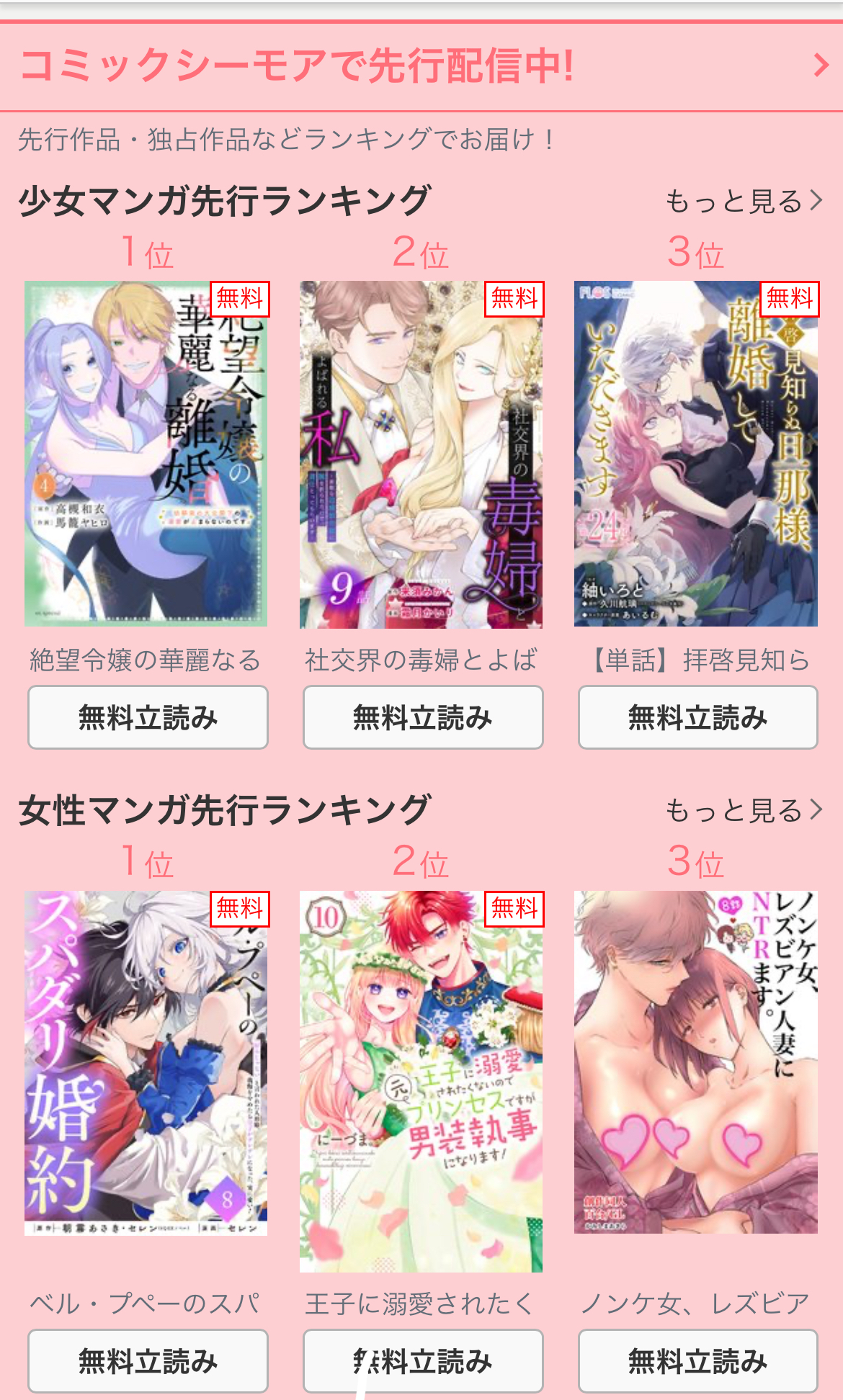Screen dimensions: 843x1400
Task: Open the 絶望令嬢の華麗なる cover
Action: (146, 454)
